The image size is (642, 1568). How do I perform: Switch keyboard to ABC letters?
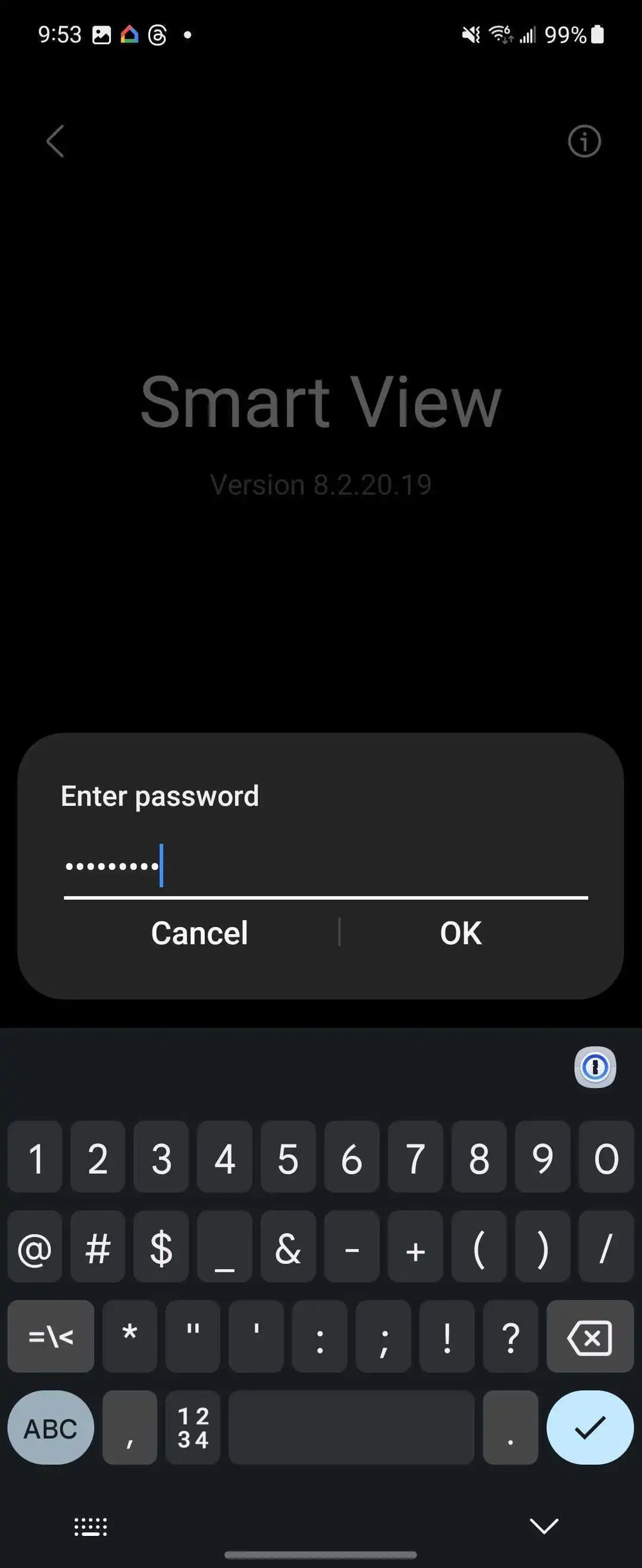[x=51, y=1428]
